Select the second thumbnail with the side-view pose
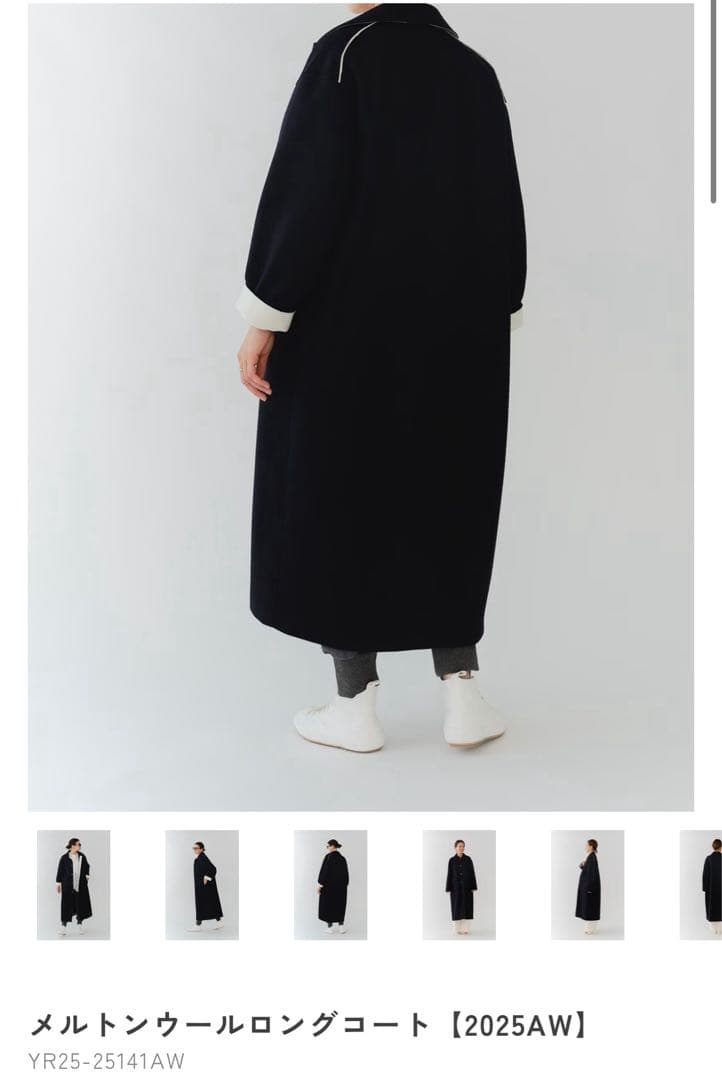722x1080 pixels. (202, 885)
